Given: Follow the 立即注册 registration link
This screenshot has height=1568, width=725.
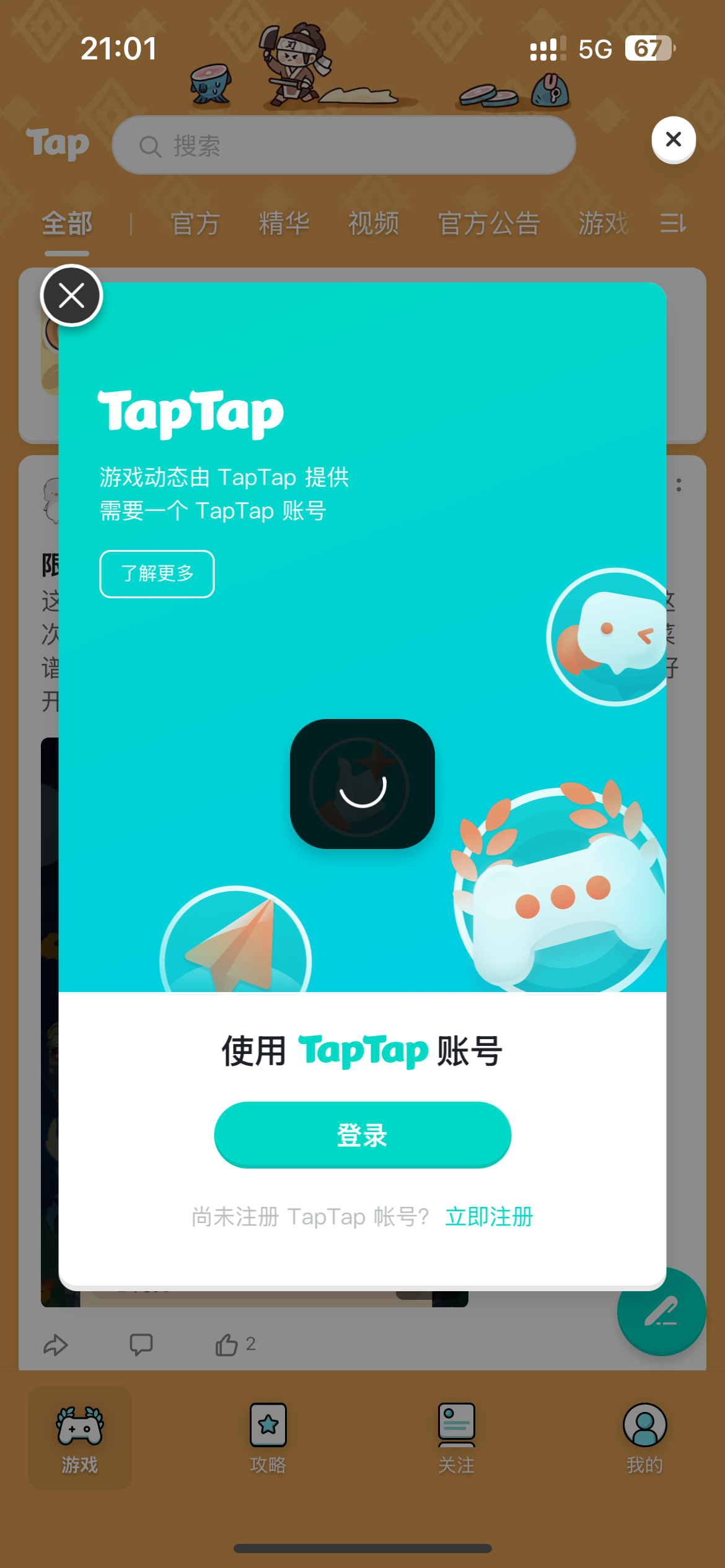Looking at the screenshot, I should [489, 1216].
